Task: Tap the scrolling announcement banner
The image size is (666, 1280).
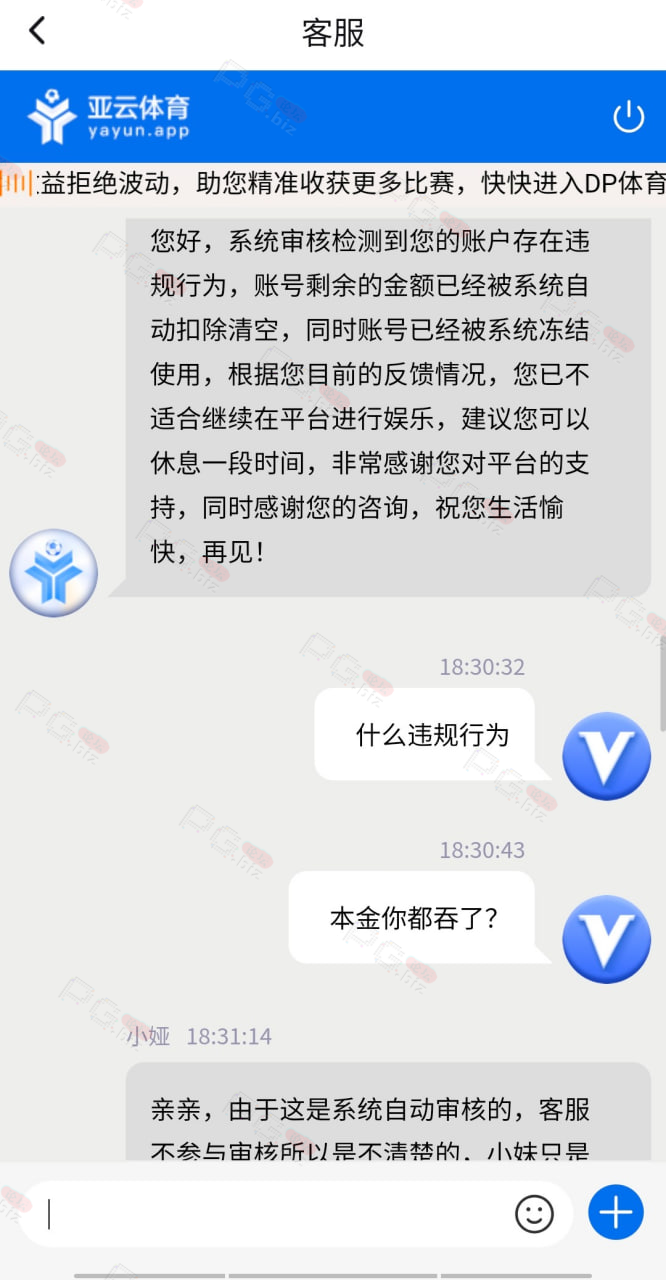Action: tap(333, 184)
